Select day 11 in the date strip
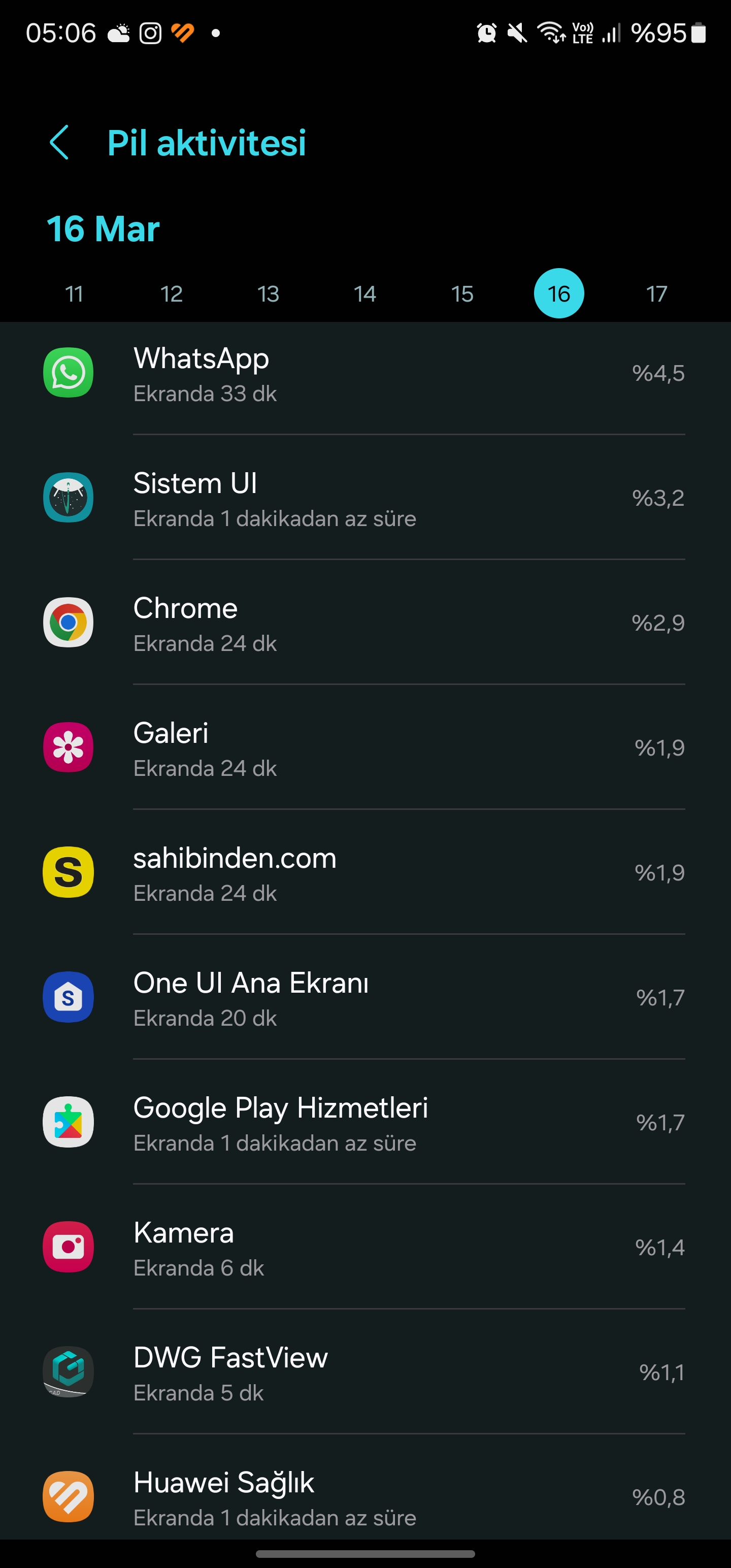The width and height of the screenshot is (731, 1568). (x=74, y=294)
